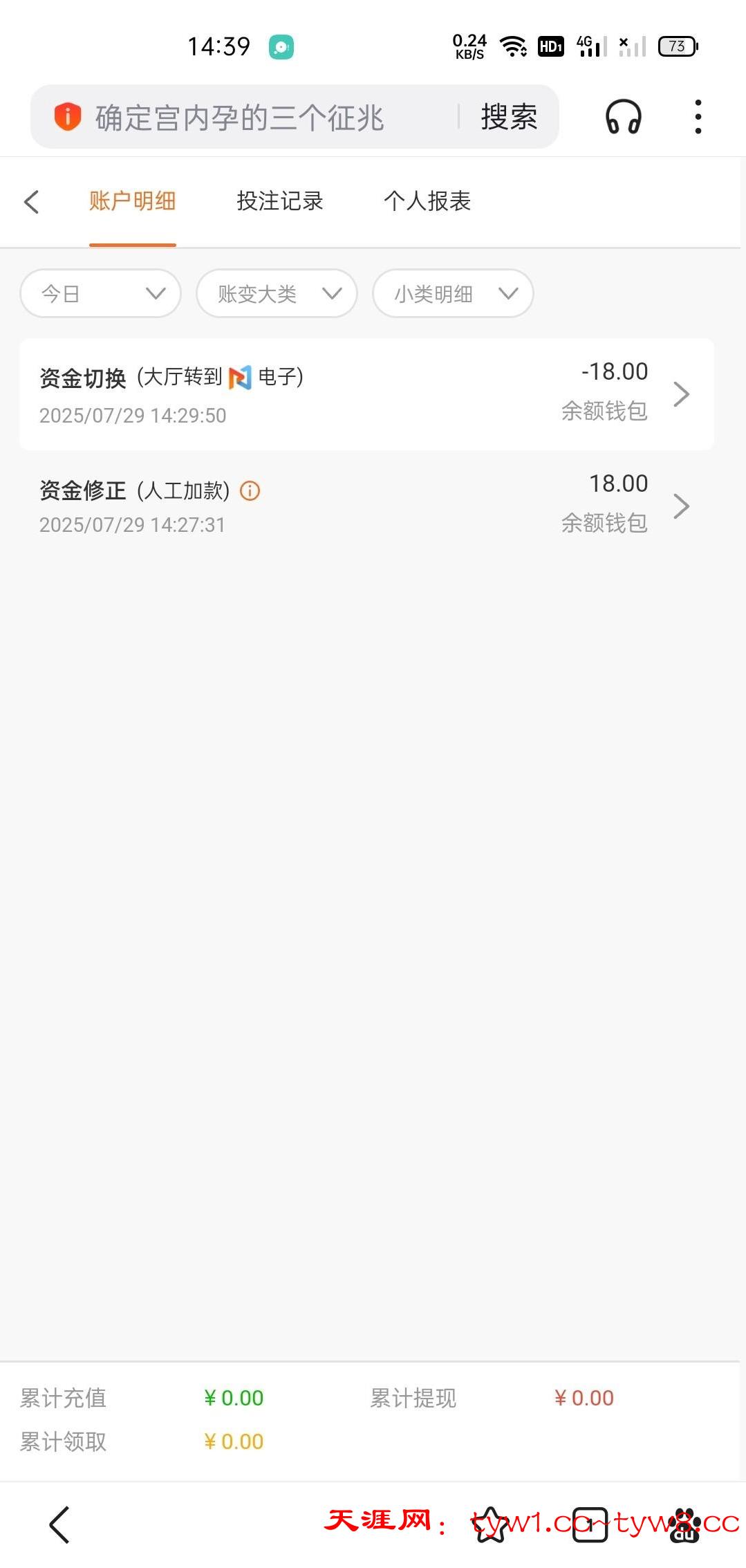
Task: Tap the browser back arrow at bottom
Action: click(x=59, y=1524)
